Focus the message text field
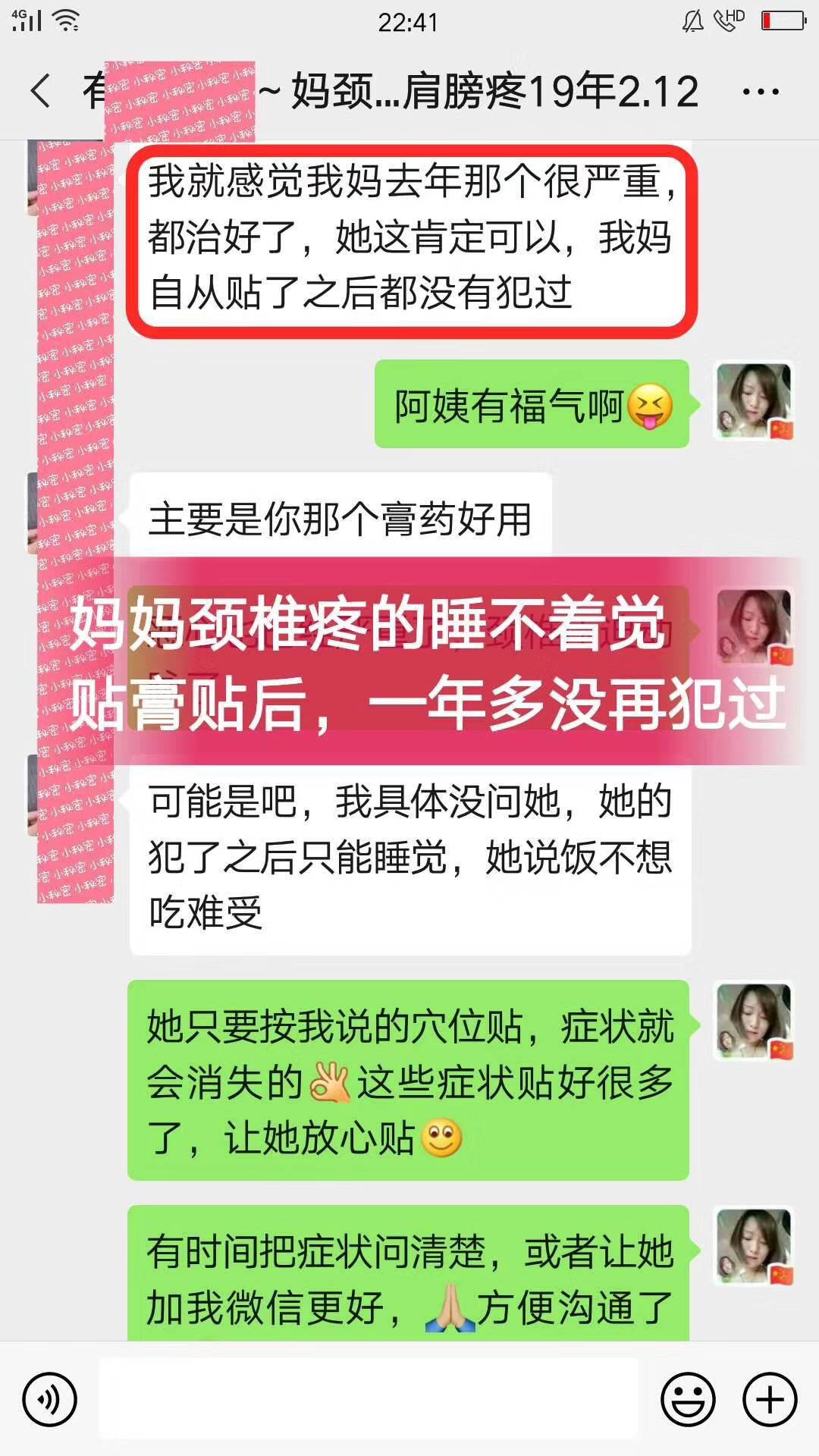The height and width of the screenshot is (1456, 819). tap(368, 1399)
